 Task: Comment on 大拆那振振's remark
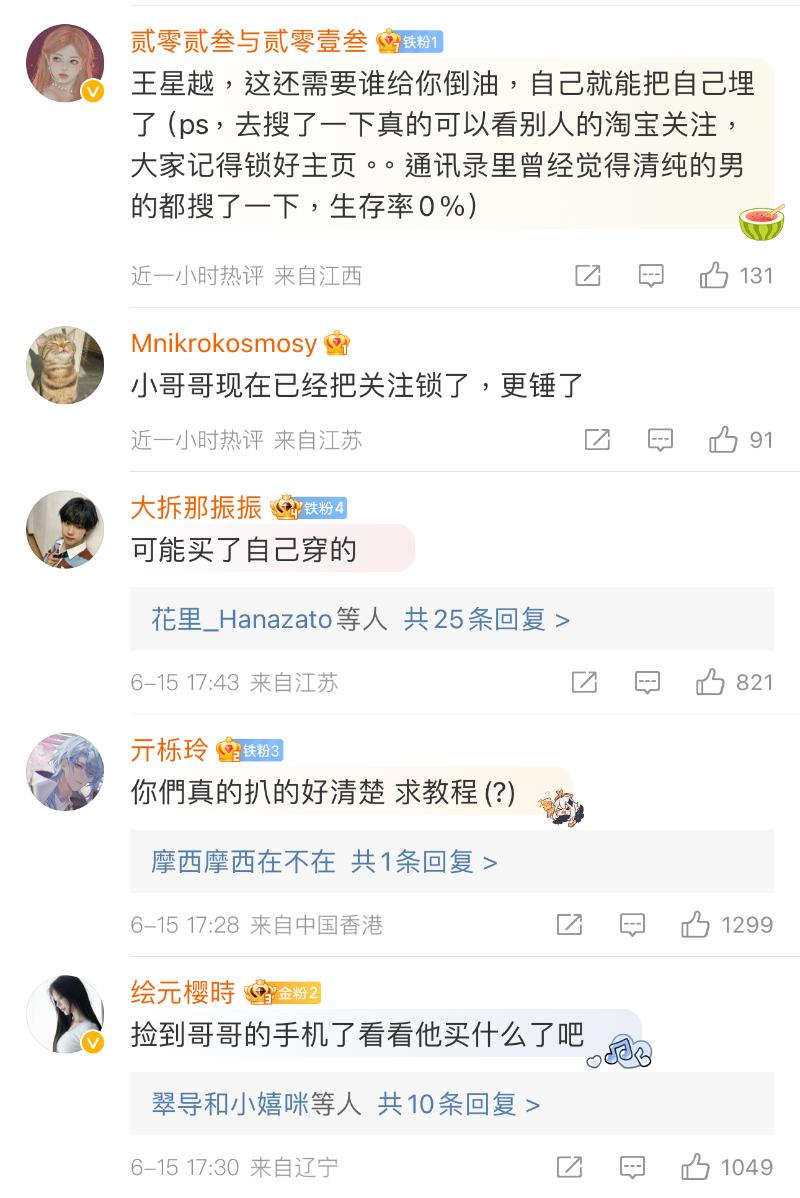647,682
